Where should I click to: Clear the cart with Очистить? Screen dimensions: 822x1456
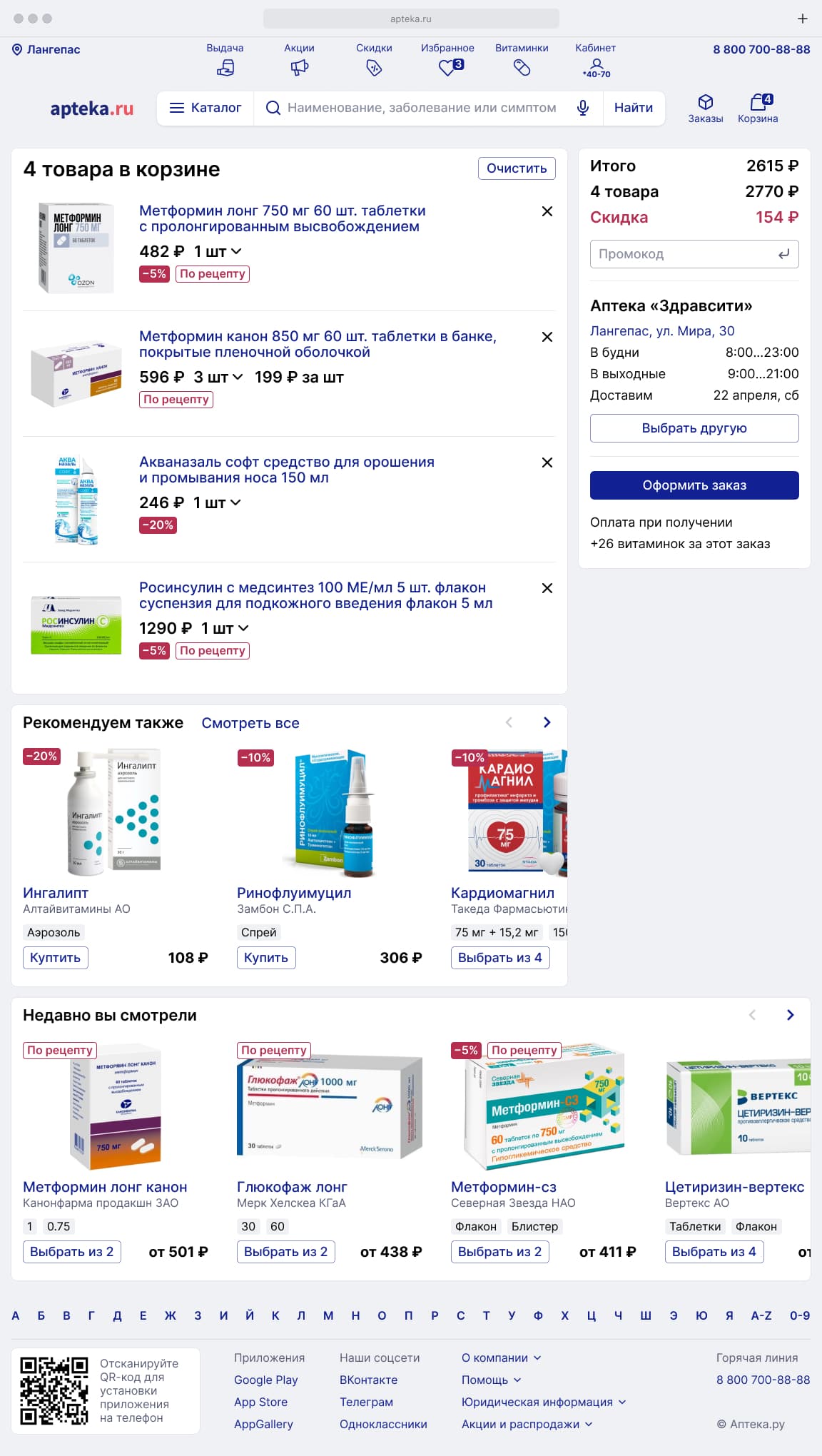pos(516,168)
